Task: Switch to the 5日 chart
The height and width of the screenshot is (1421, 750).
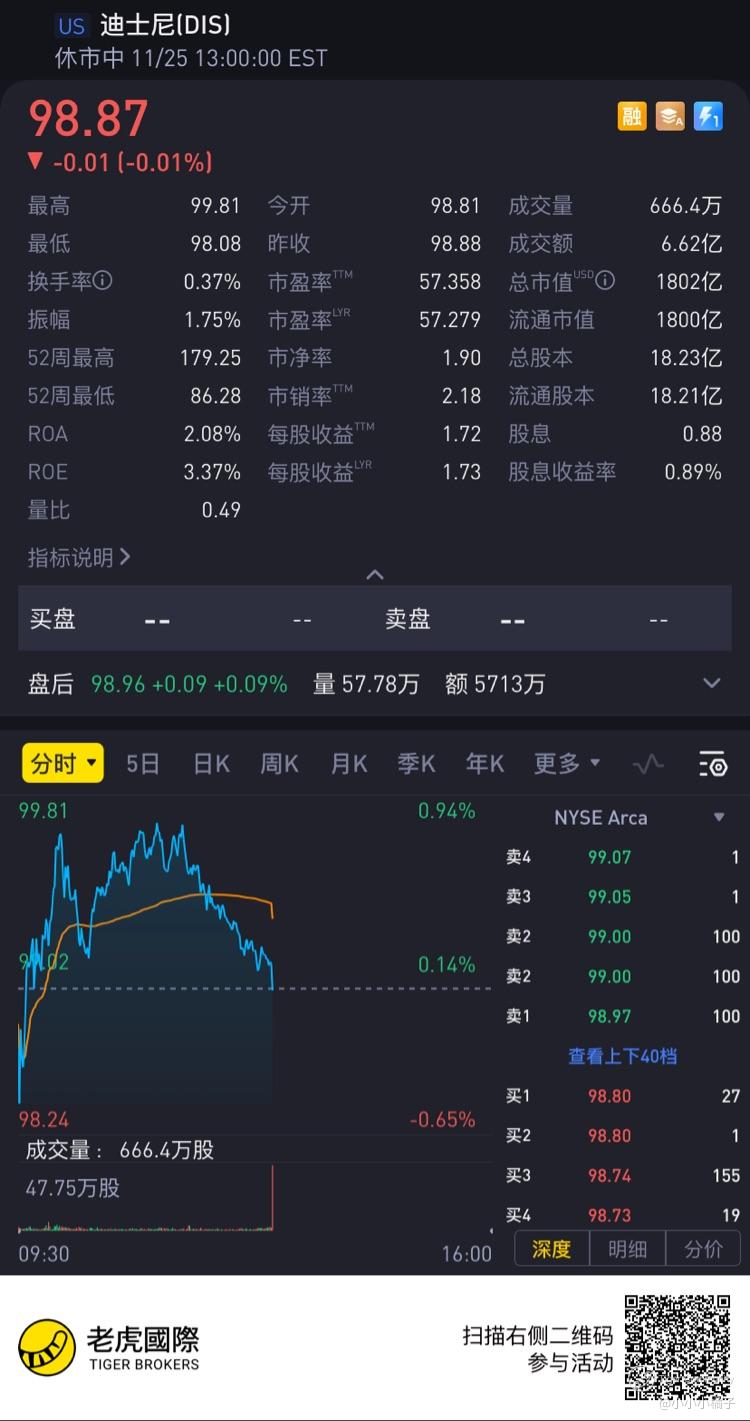Action: [142, 764]
